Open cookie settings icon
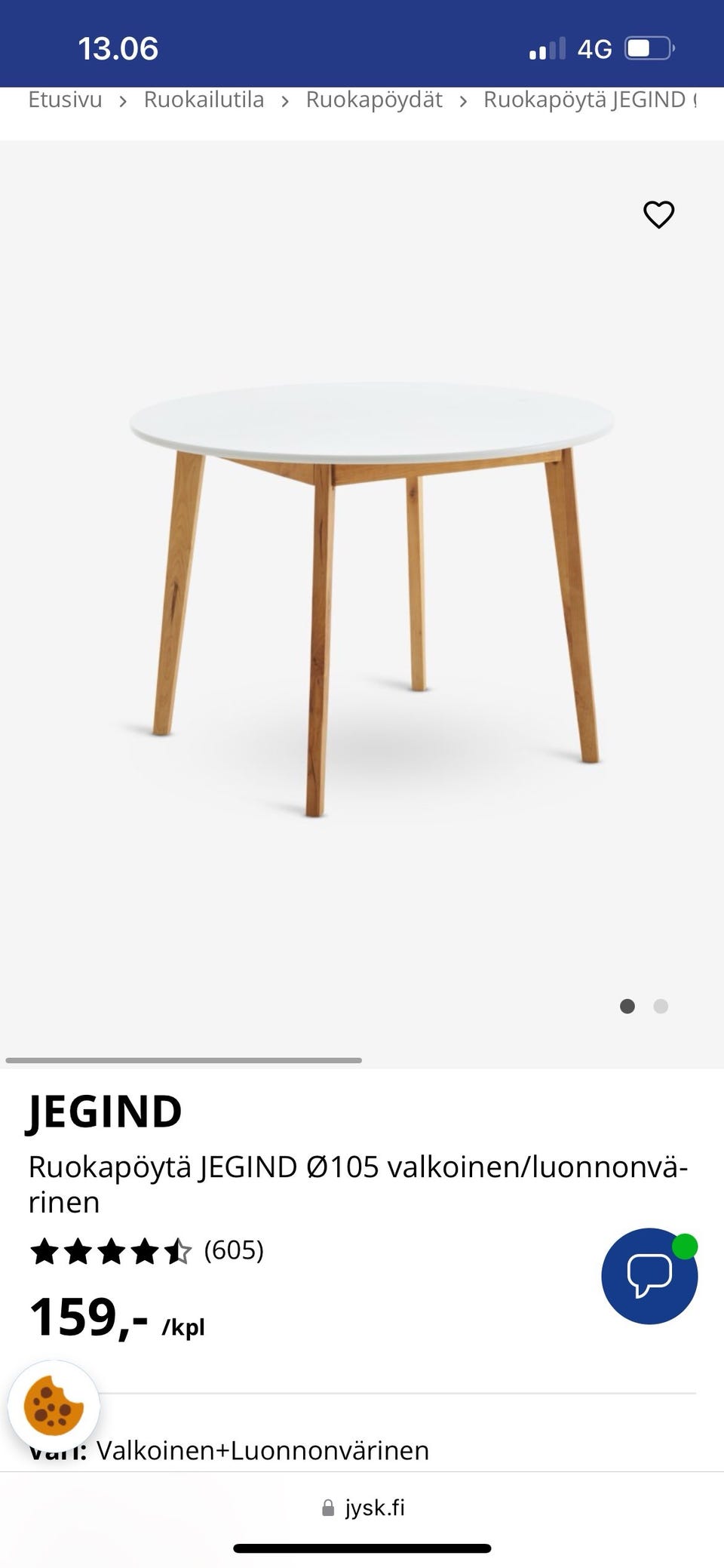 point(53,1407)
